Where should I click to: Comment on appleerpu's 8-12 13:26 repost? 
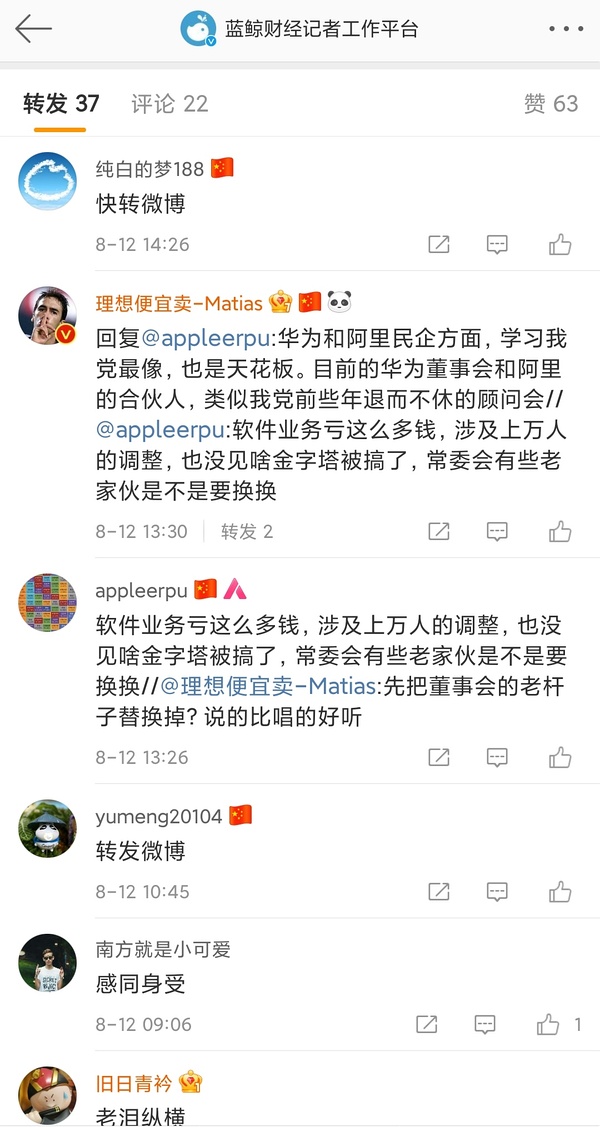(497, 757)
